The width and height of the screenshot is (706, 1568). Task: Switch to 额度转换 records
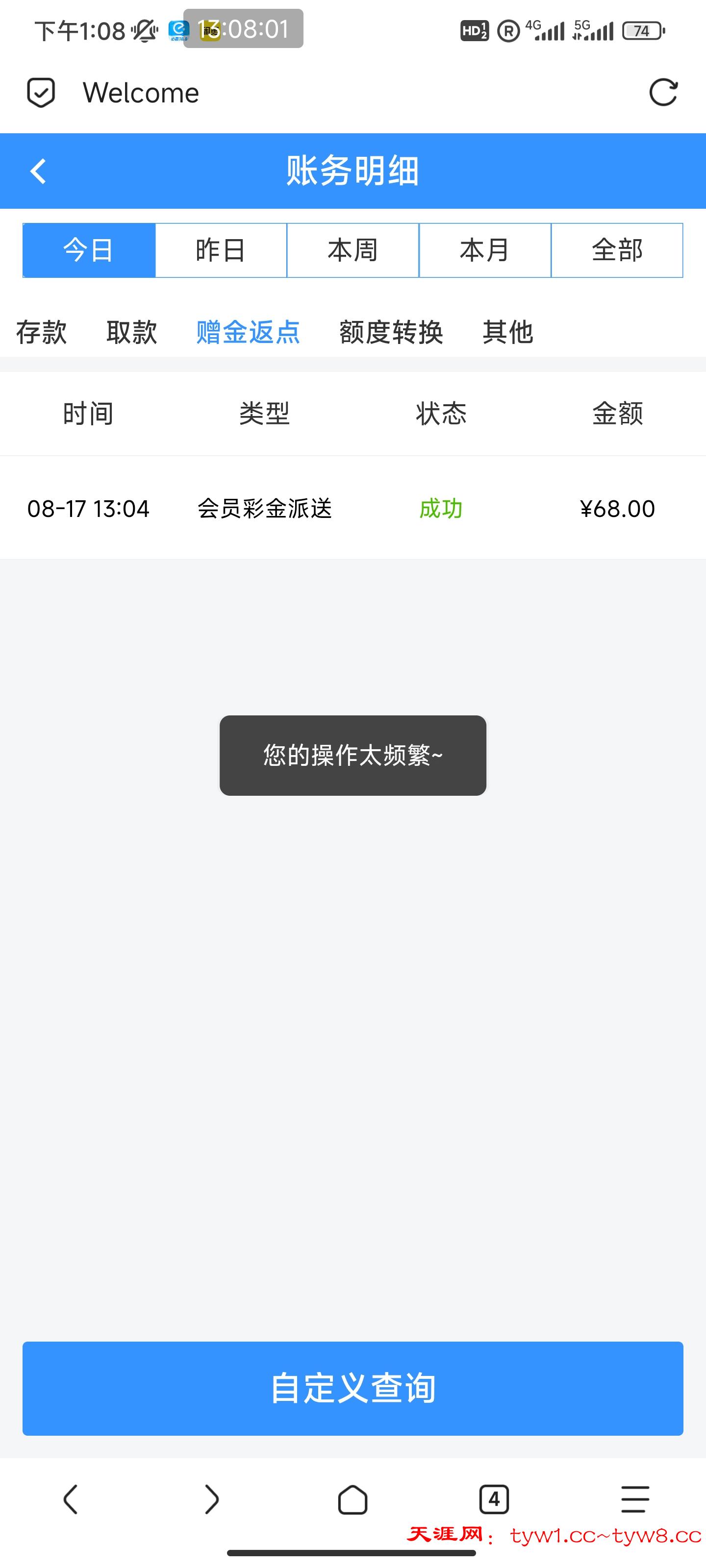391,332
